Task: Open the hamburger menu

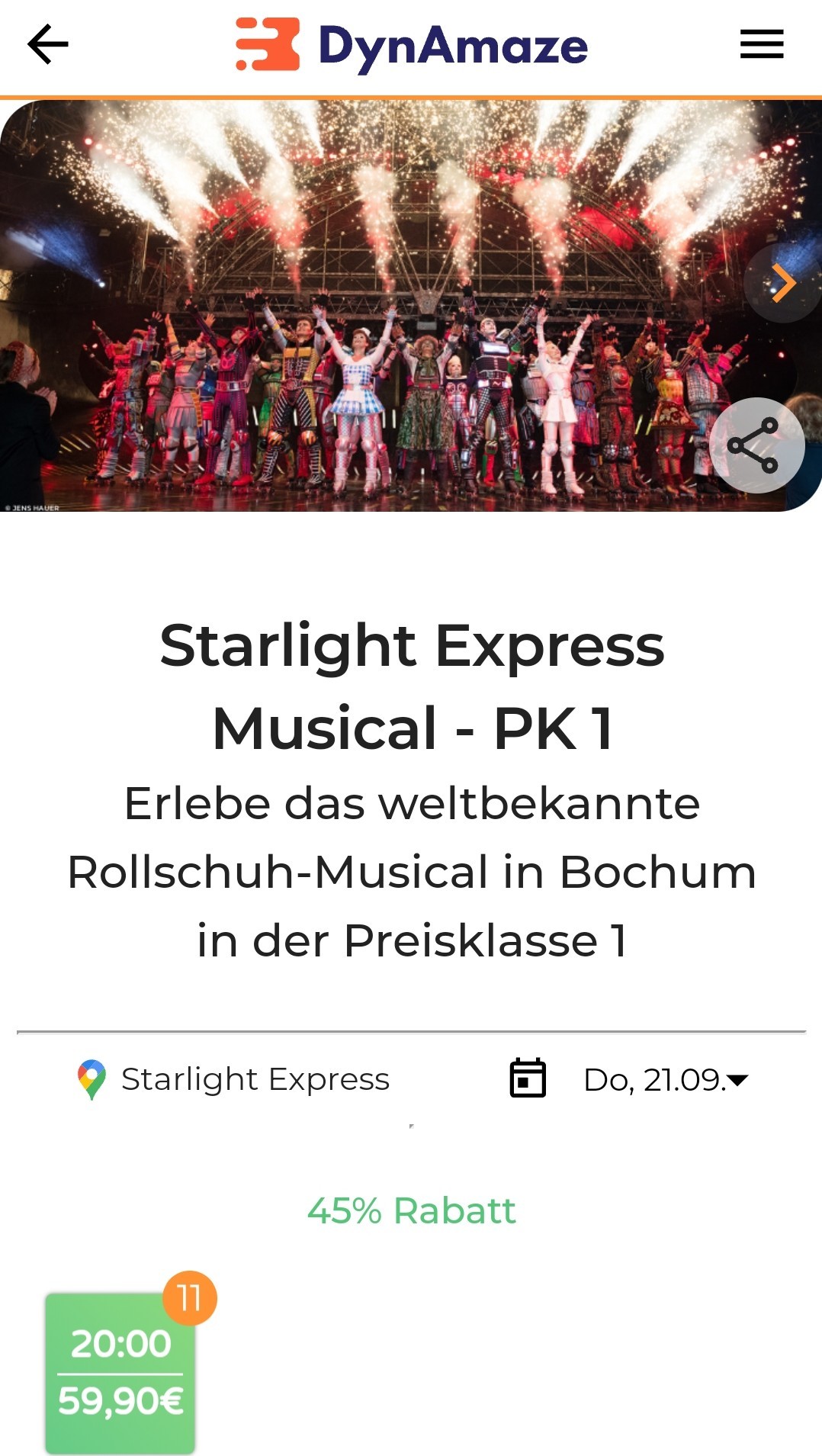Action: point(762,44)
